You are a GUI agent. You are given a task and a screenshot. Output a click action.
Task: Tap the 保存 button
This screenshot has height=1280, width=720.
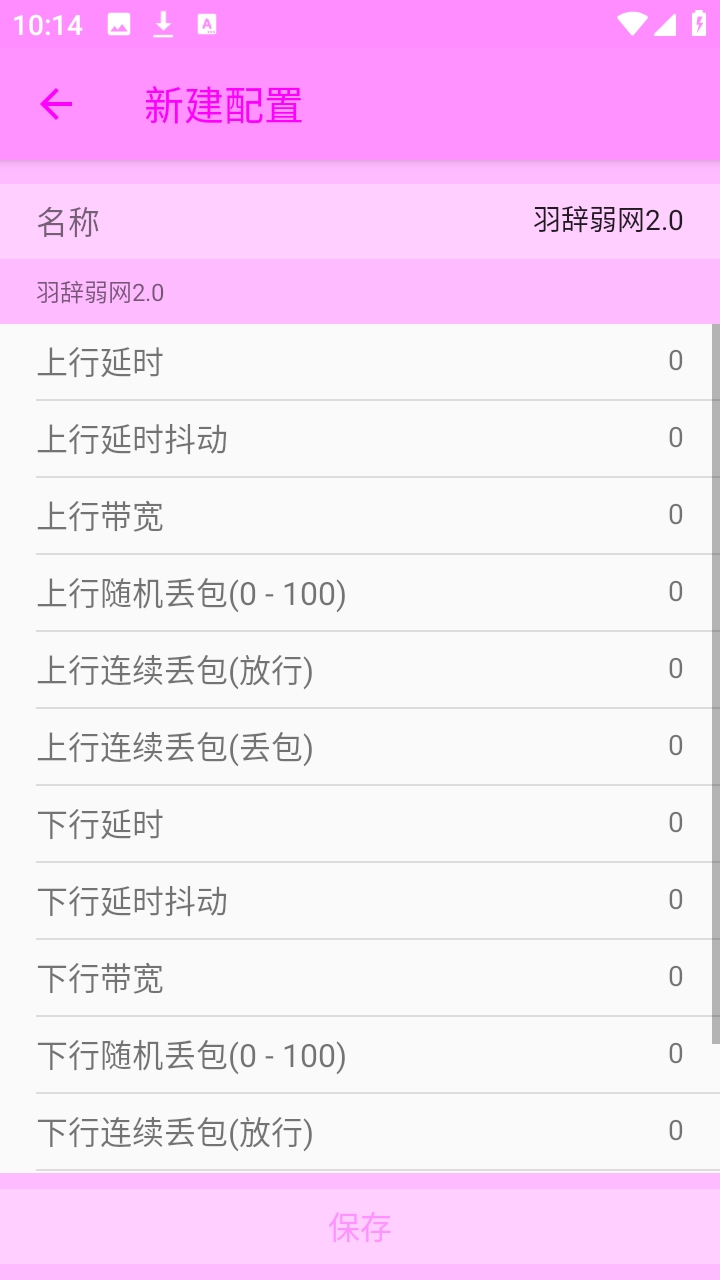(x=360, y=1227)
